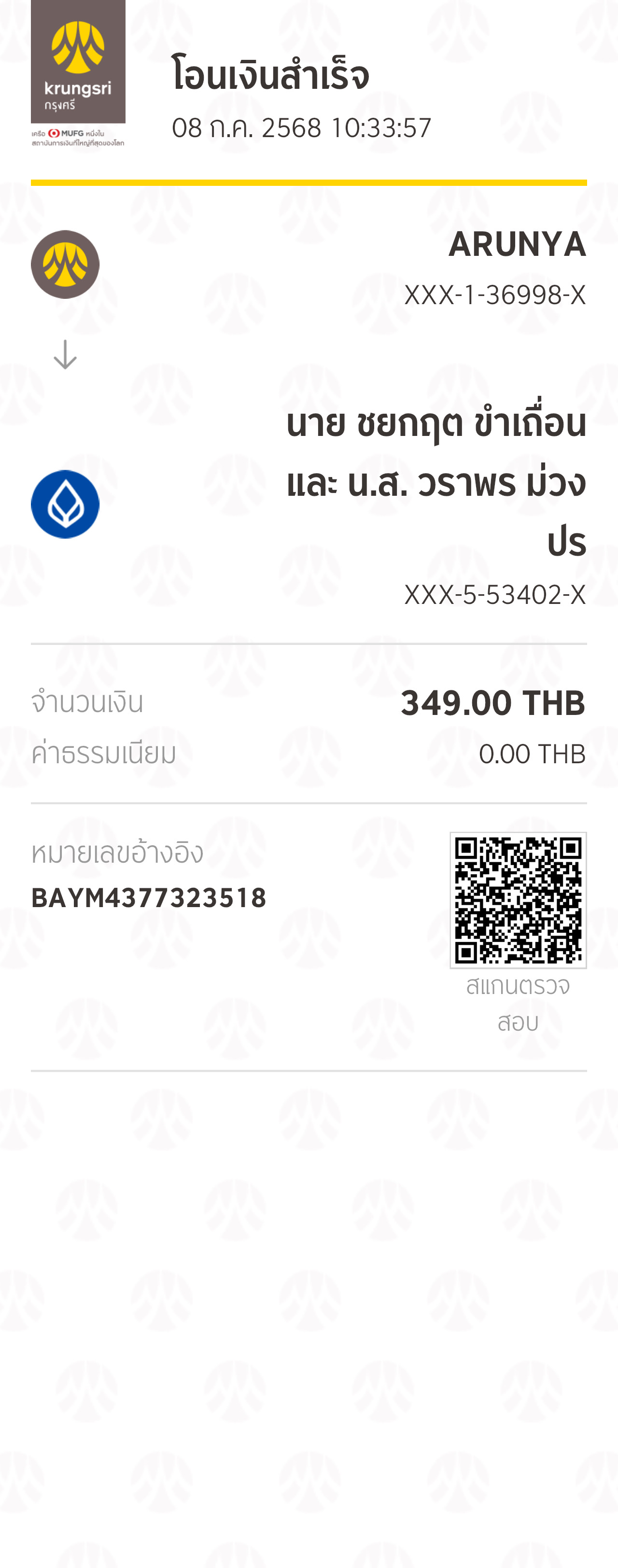The height and width of the screenshot is (1568, 618).
Task: Select the transaction timestamp 08 ก.ค. 2568
Action: (x=302, y=128)
